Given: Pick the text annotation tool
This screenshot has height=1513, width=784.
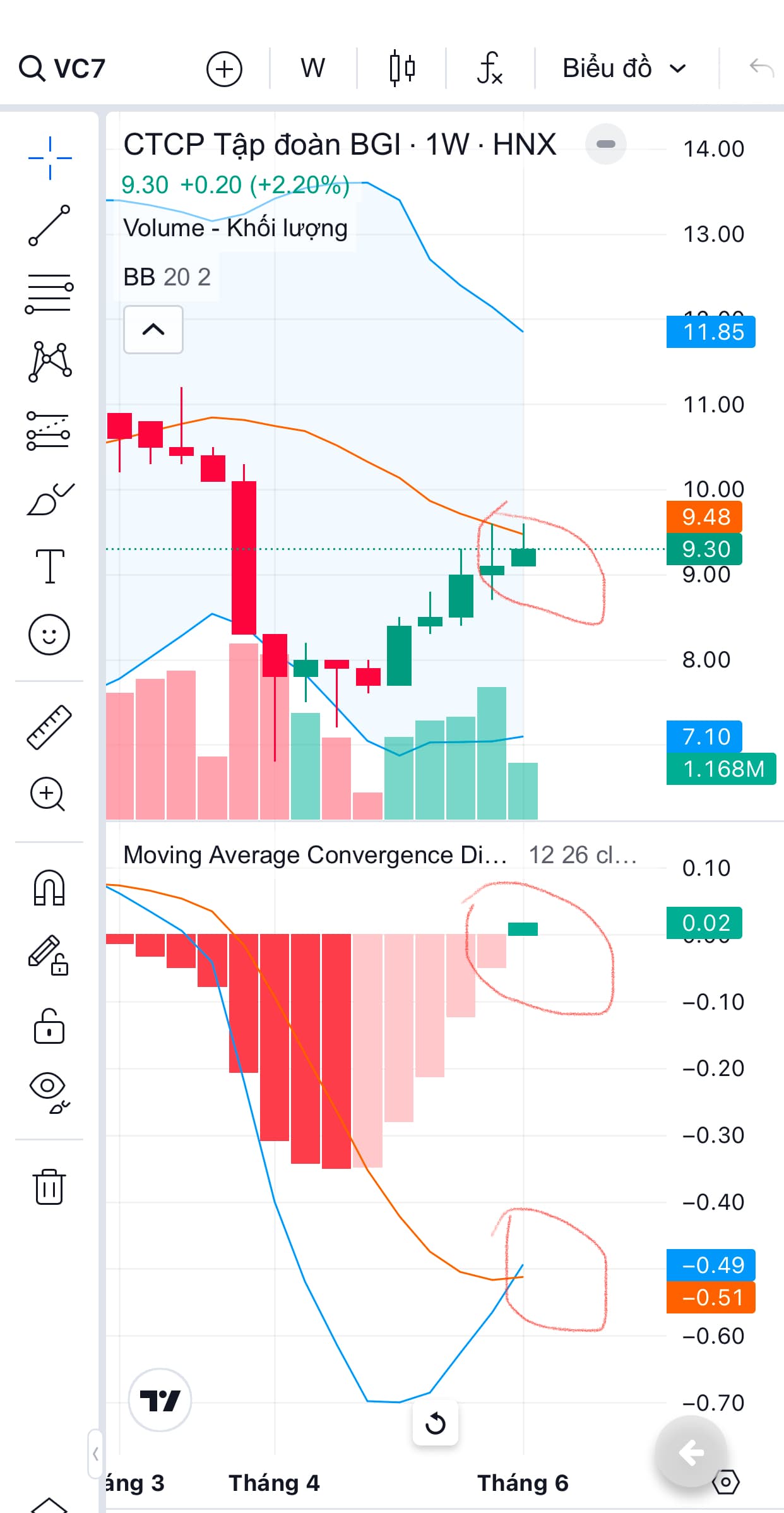Looking at the screenshot, I should pos(50,566).
